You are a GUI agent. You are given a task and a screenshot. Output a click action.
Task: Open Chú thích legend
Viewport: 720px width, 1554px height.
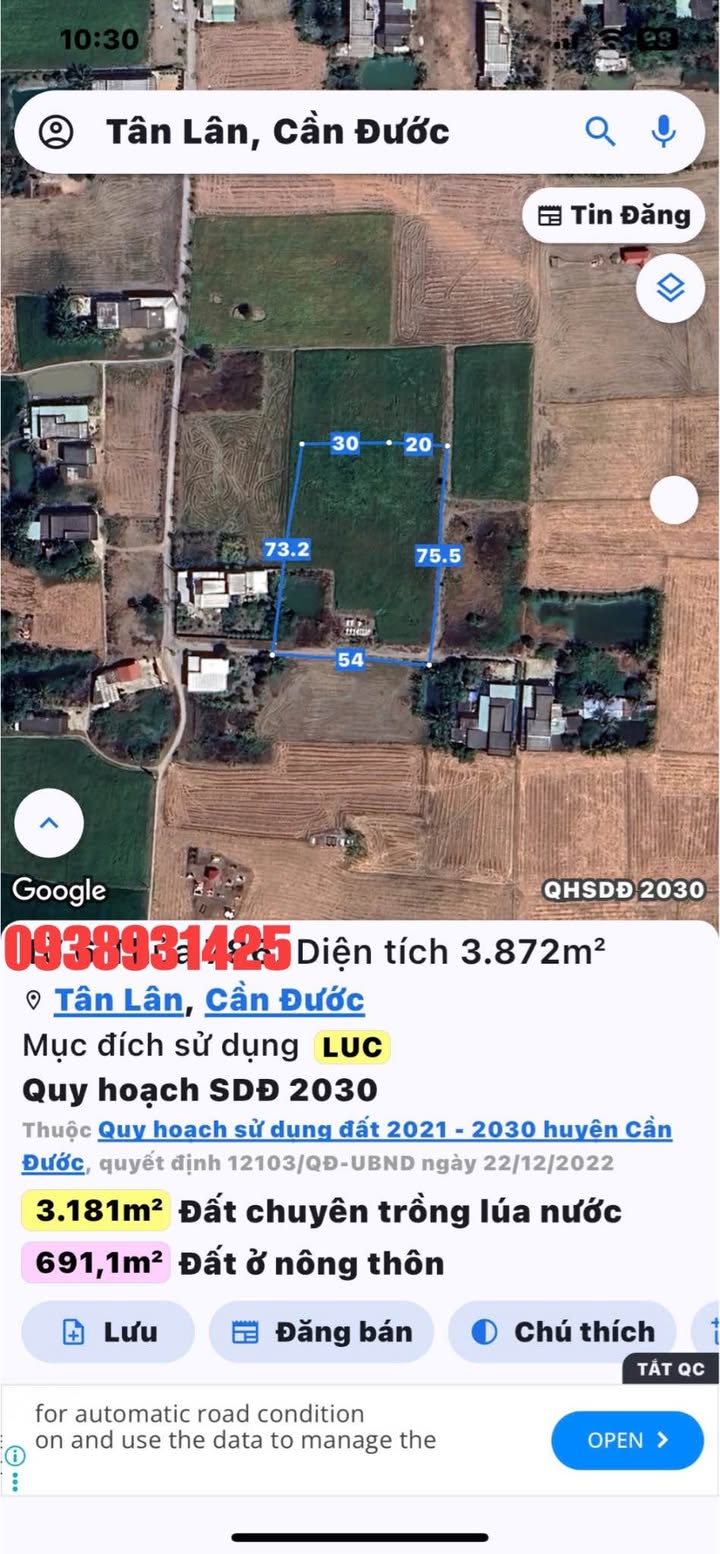561,1332
